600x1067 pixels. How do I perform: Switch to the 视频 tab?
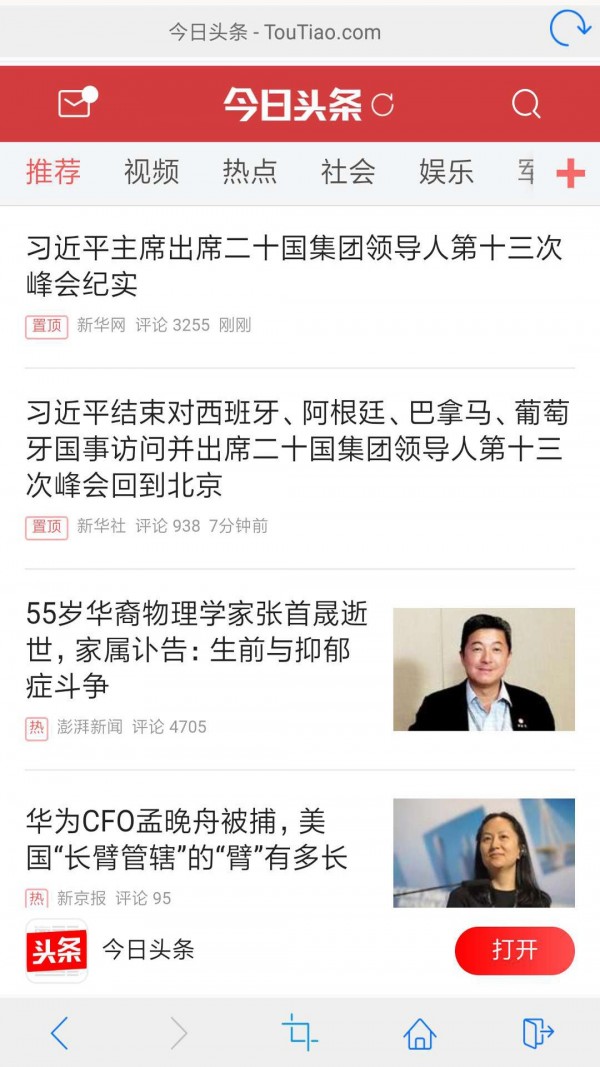point(151,172)
